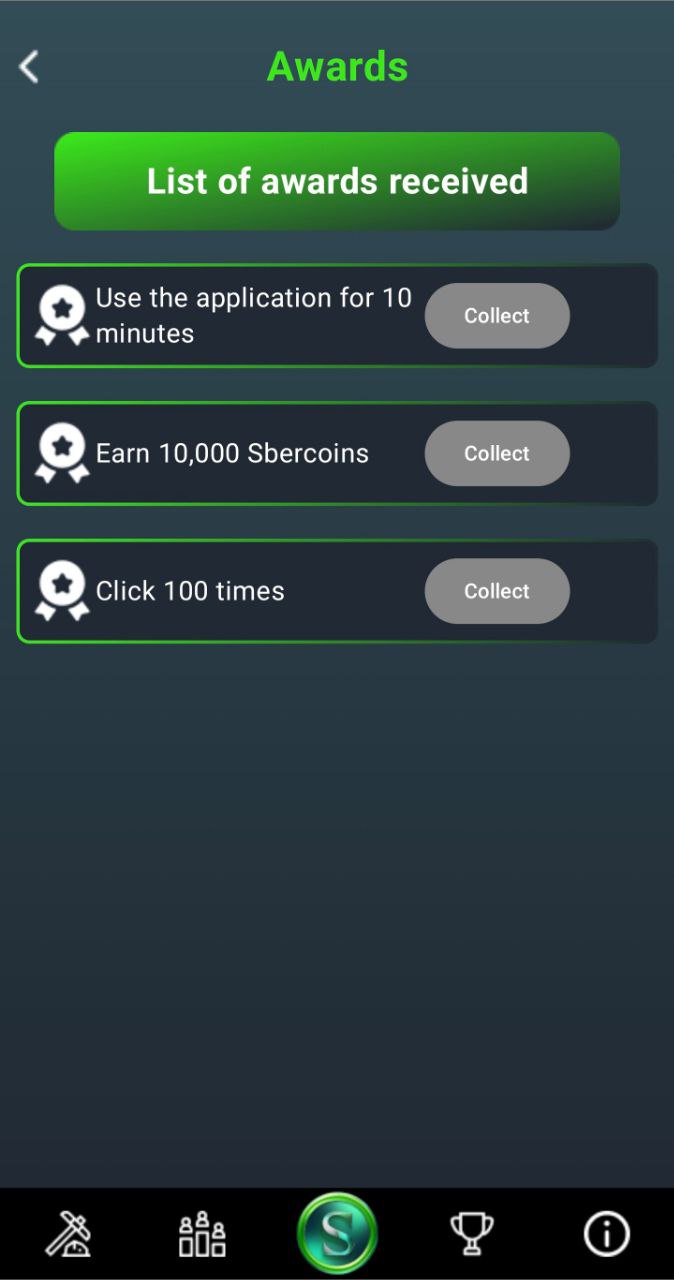Go to the central S coin tab
This screenshot has height=1280, width=674.
pyautogui.click(x=337, y=1233)
